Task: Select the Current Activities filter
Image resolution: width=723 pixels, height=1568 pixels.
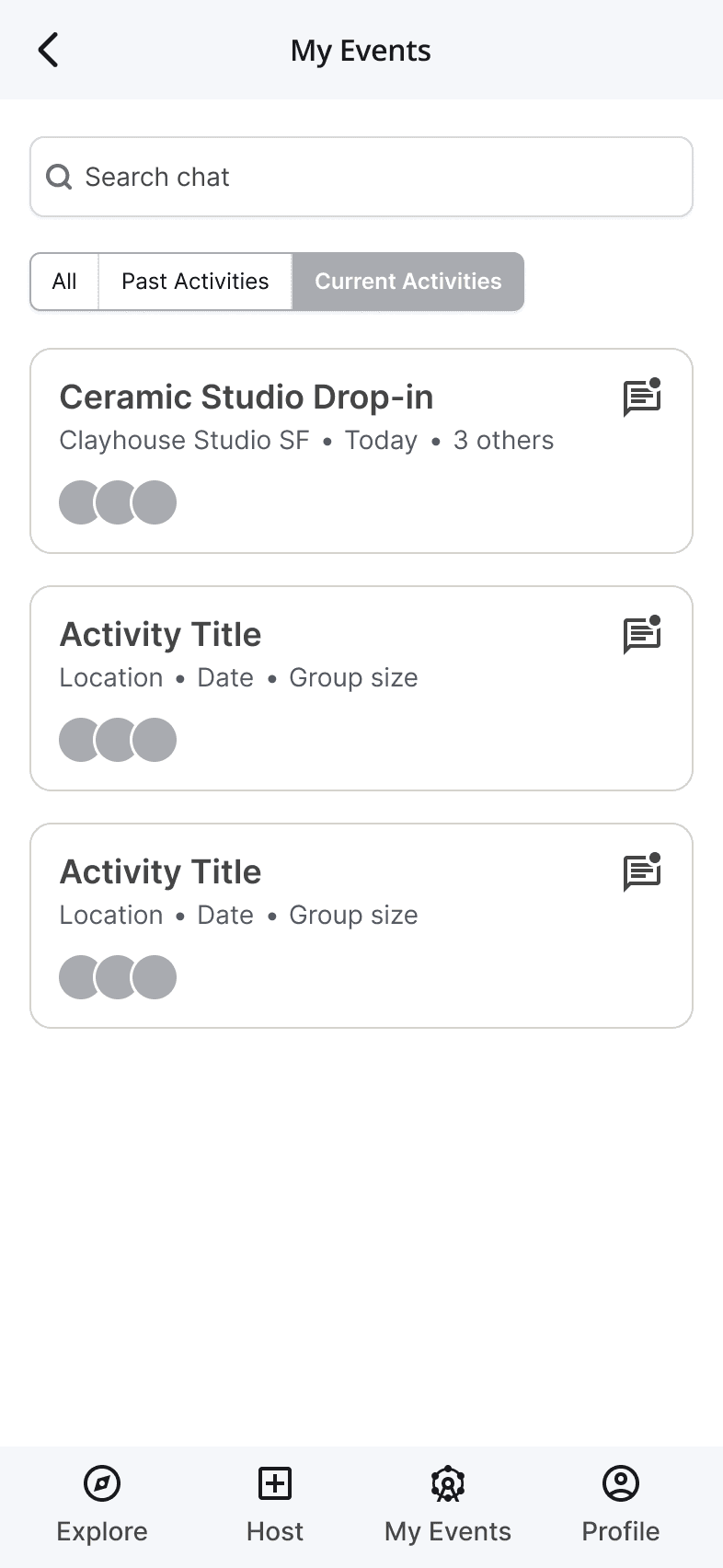Action: [407, 282]
